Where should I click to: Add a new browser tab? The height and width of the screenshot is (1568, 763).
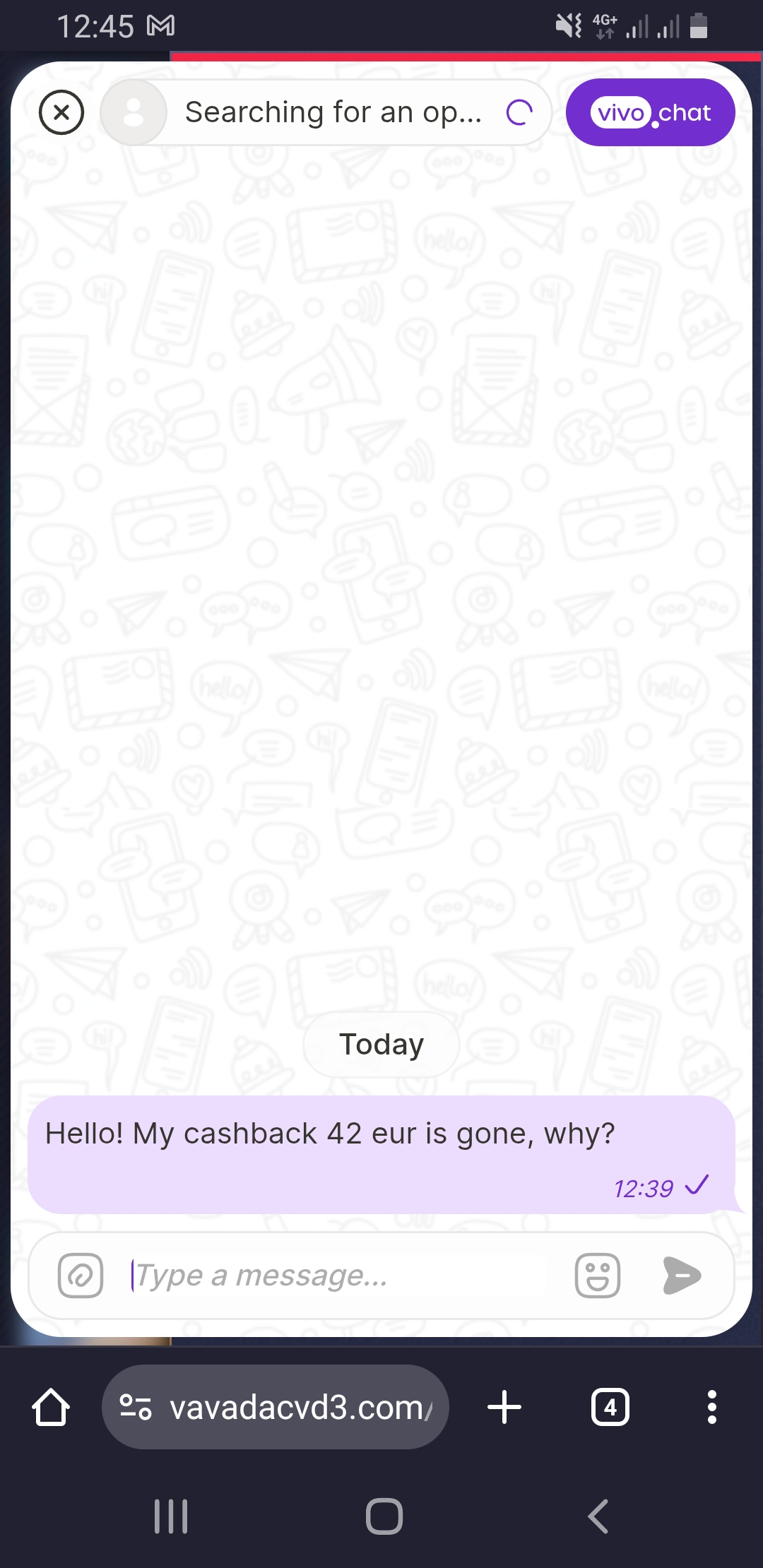pos(504,1407)
